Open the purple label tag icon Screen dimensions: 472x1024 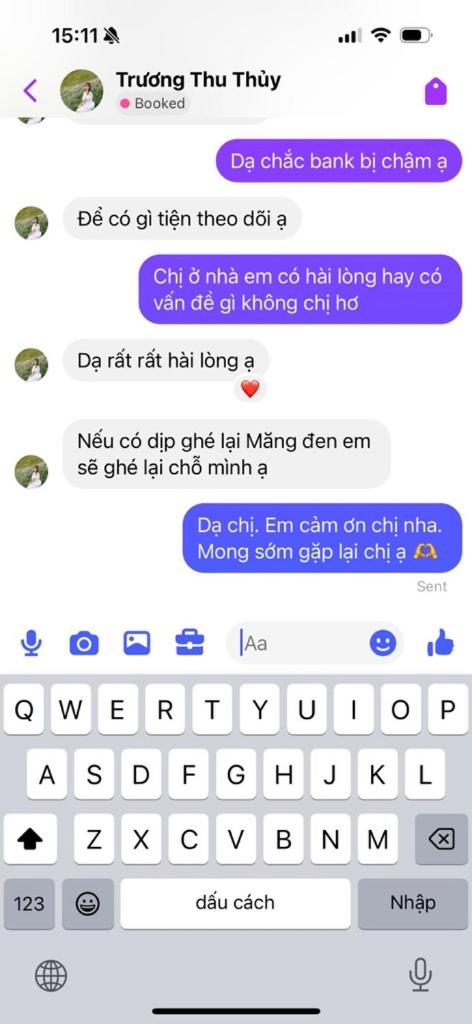pyautogui.click(x=436, y=91)
